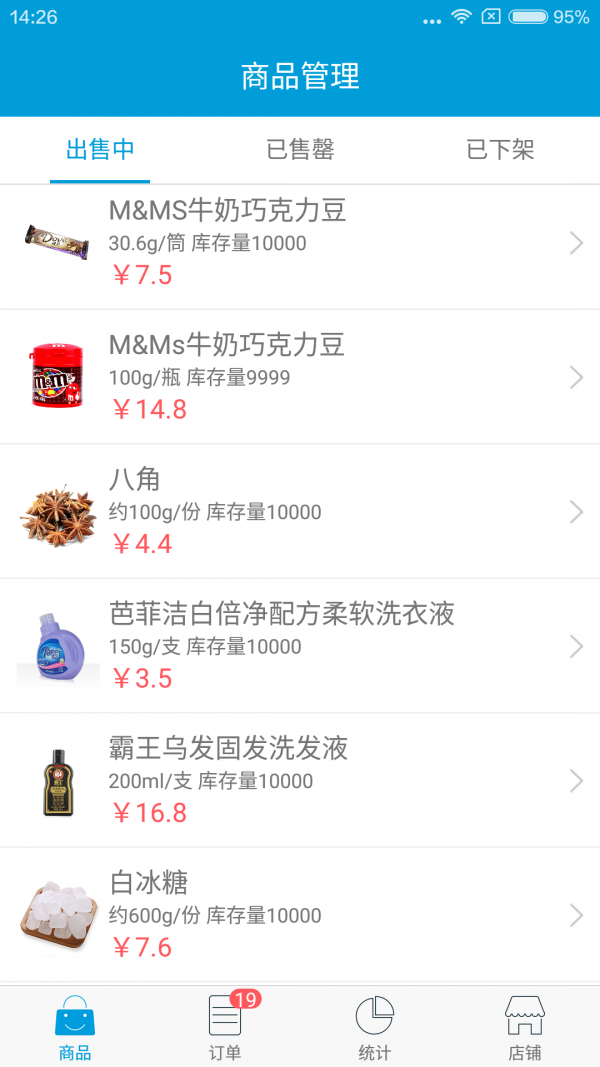Open M&MS牛奶巧克力豆 30.6g/筒 product
Image resolution: width=600 pixels, height=1067 pixels.
tap(300, 243)
